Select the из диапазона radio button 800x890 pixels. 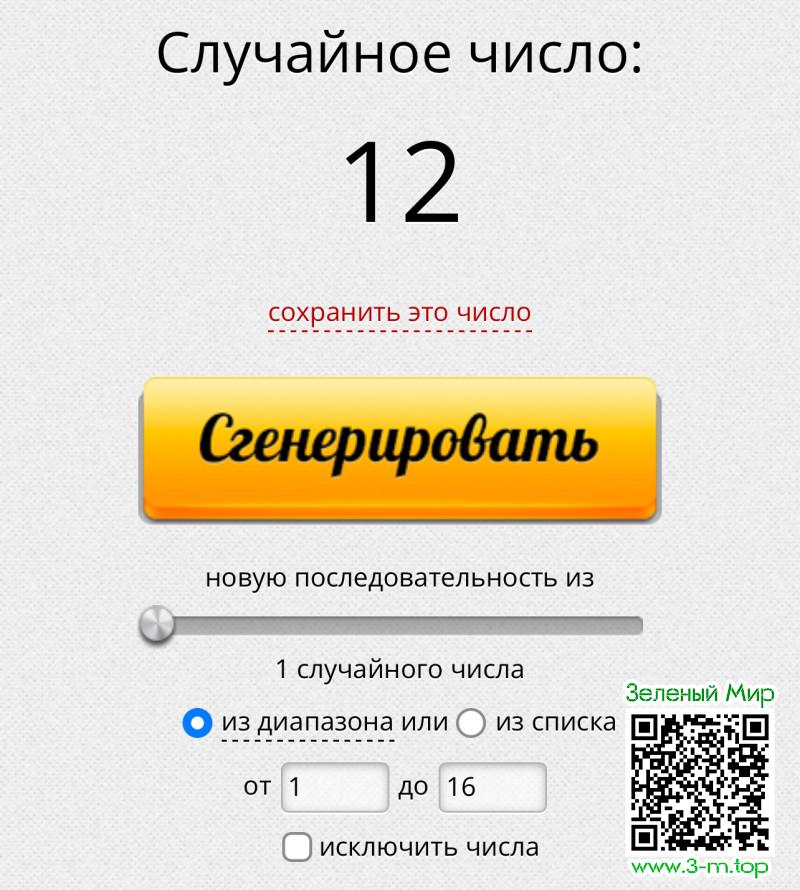198,723
